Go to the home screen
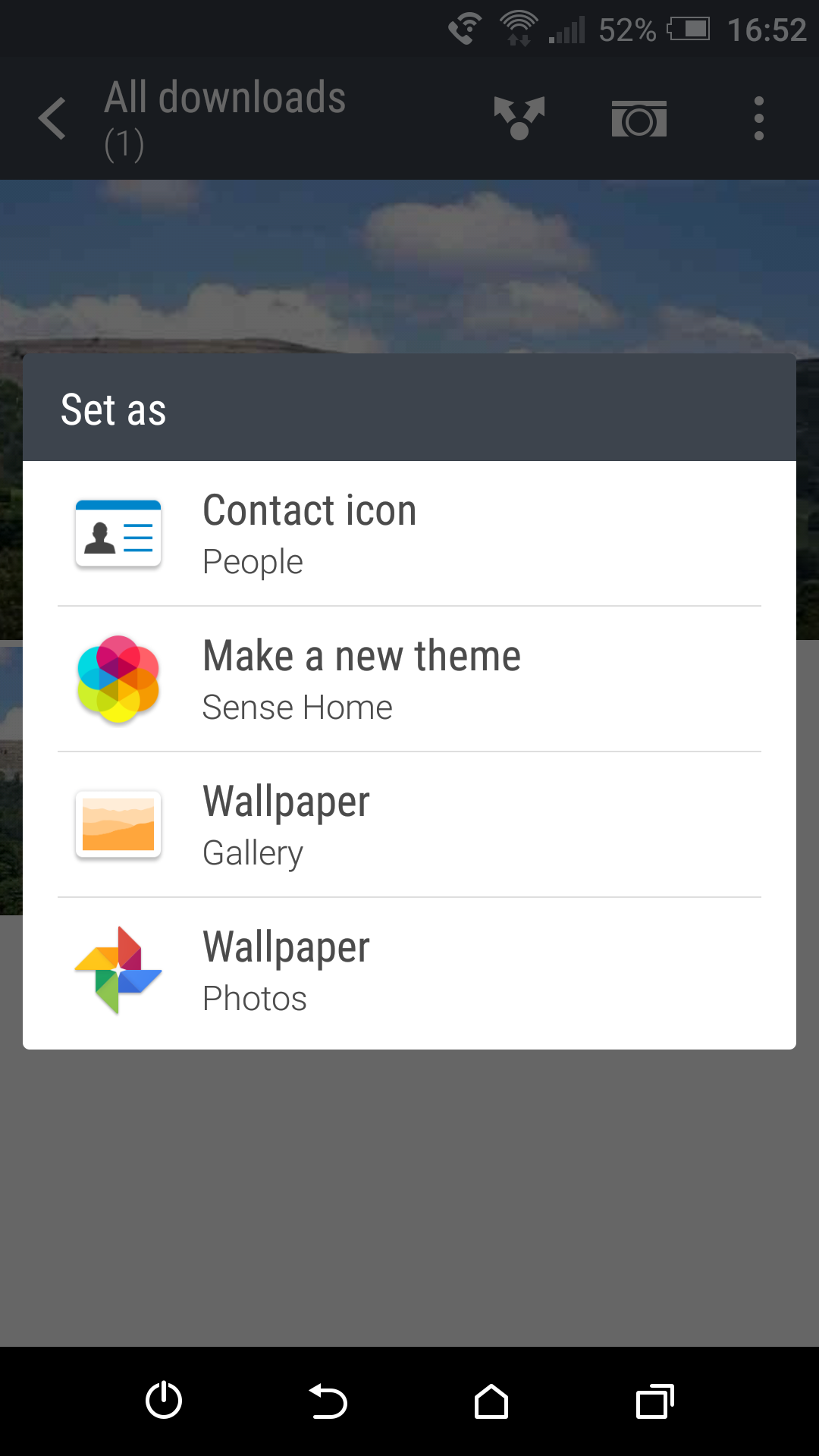The image size is (819, 1456). click(x=491, y=1401)
